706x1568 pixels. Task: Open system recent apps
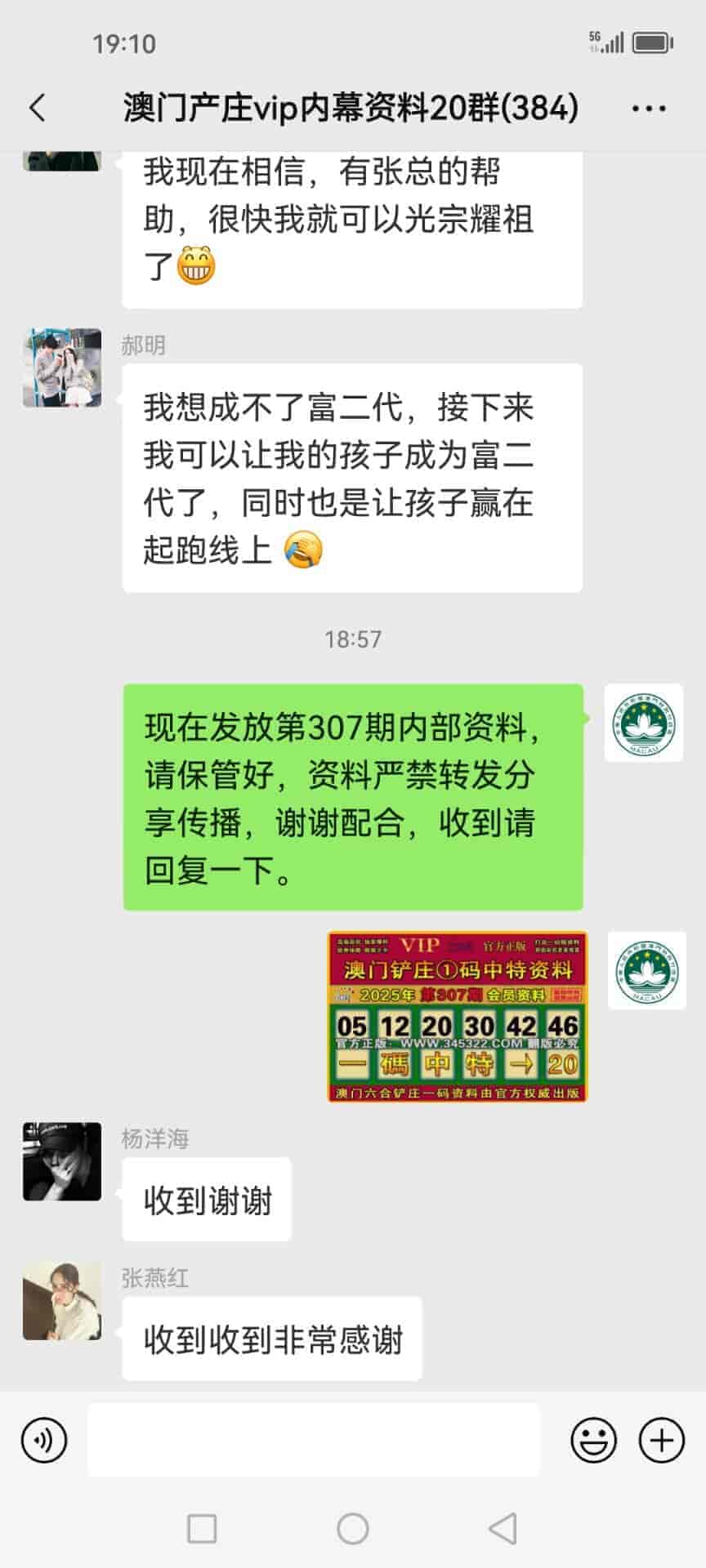[202, 1529]
